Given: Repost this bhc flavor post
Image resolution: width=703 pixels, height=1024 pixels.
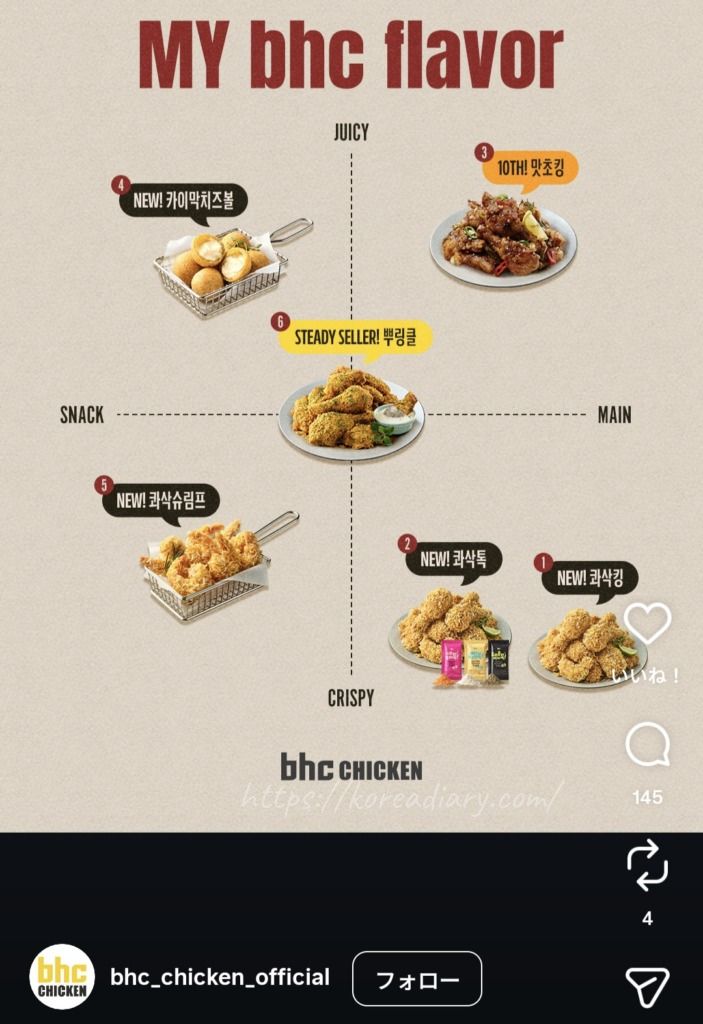Looking at the screenshot, I should pos(647,864).
